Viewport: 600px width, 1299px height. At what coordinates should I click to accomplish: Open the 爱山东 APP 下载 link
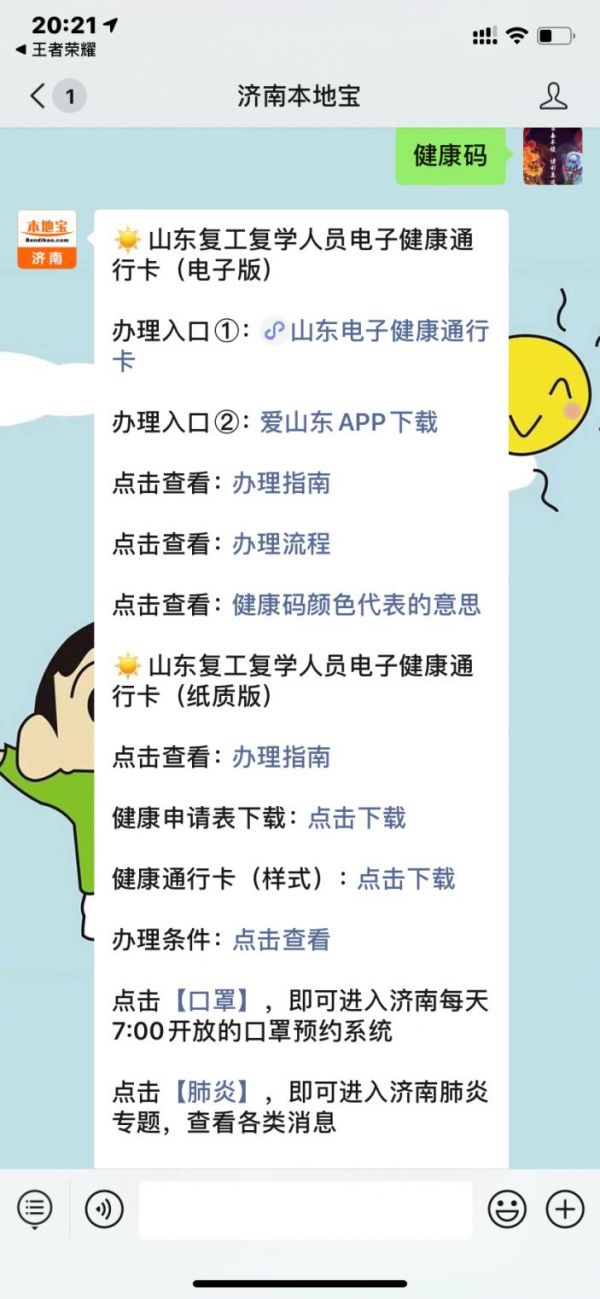348,422
